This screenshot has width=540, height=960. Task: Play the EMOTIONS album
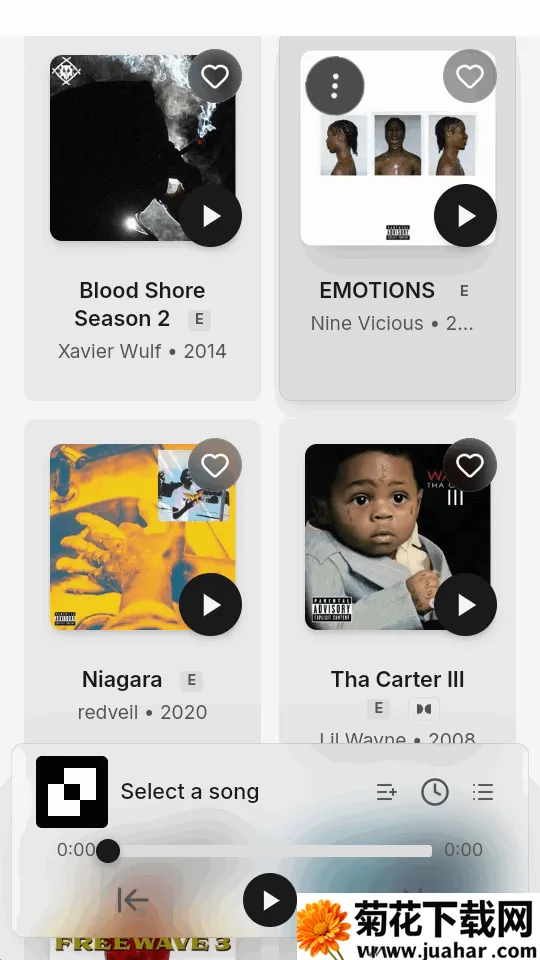pos(465,216)
